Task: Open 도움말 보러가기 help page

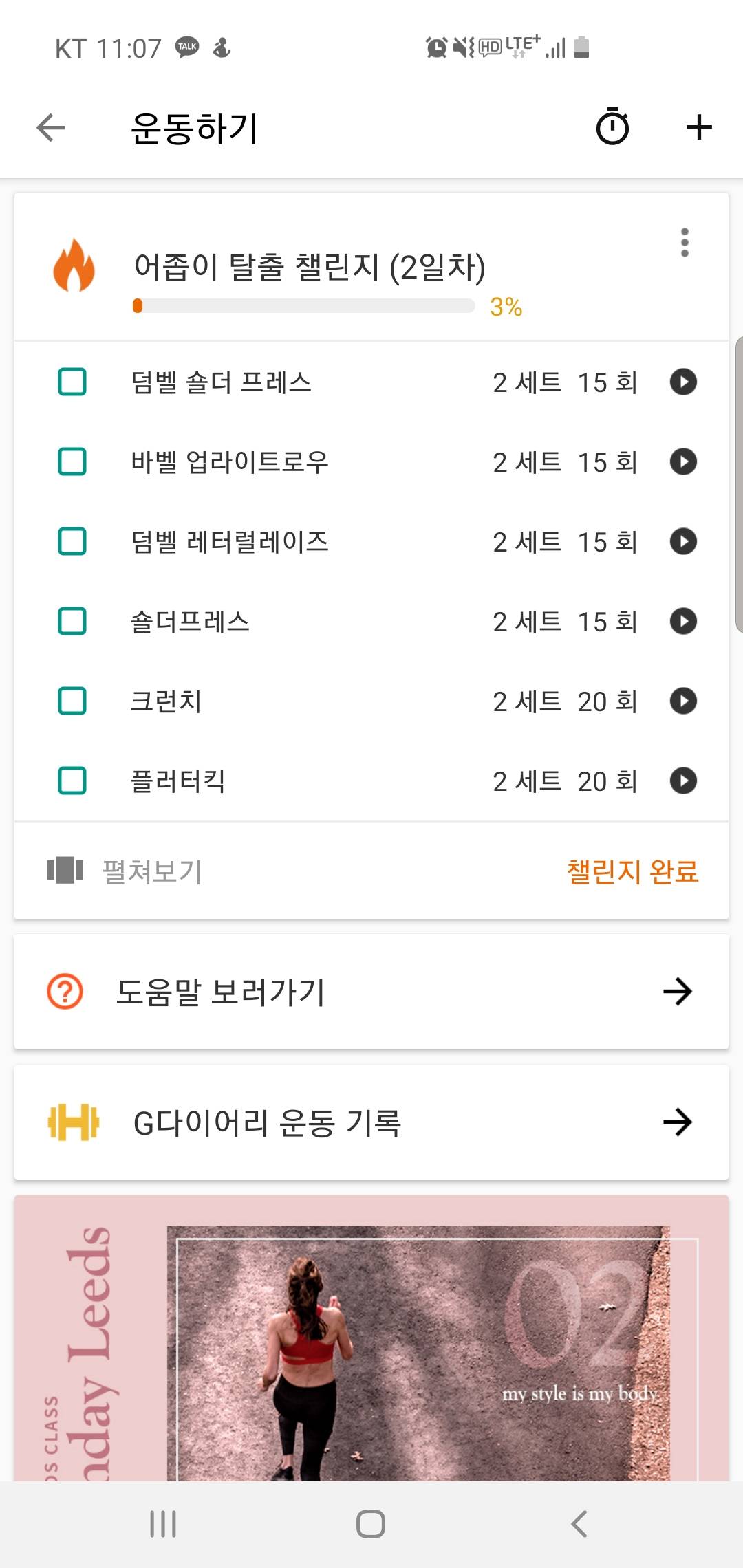Action: coord(371,992)
